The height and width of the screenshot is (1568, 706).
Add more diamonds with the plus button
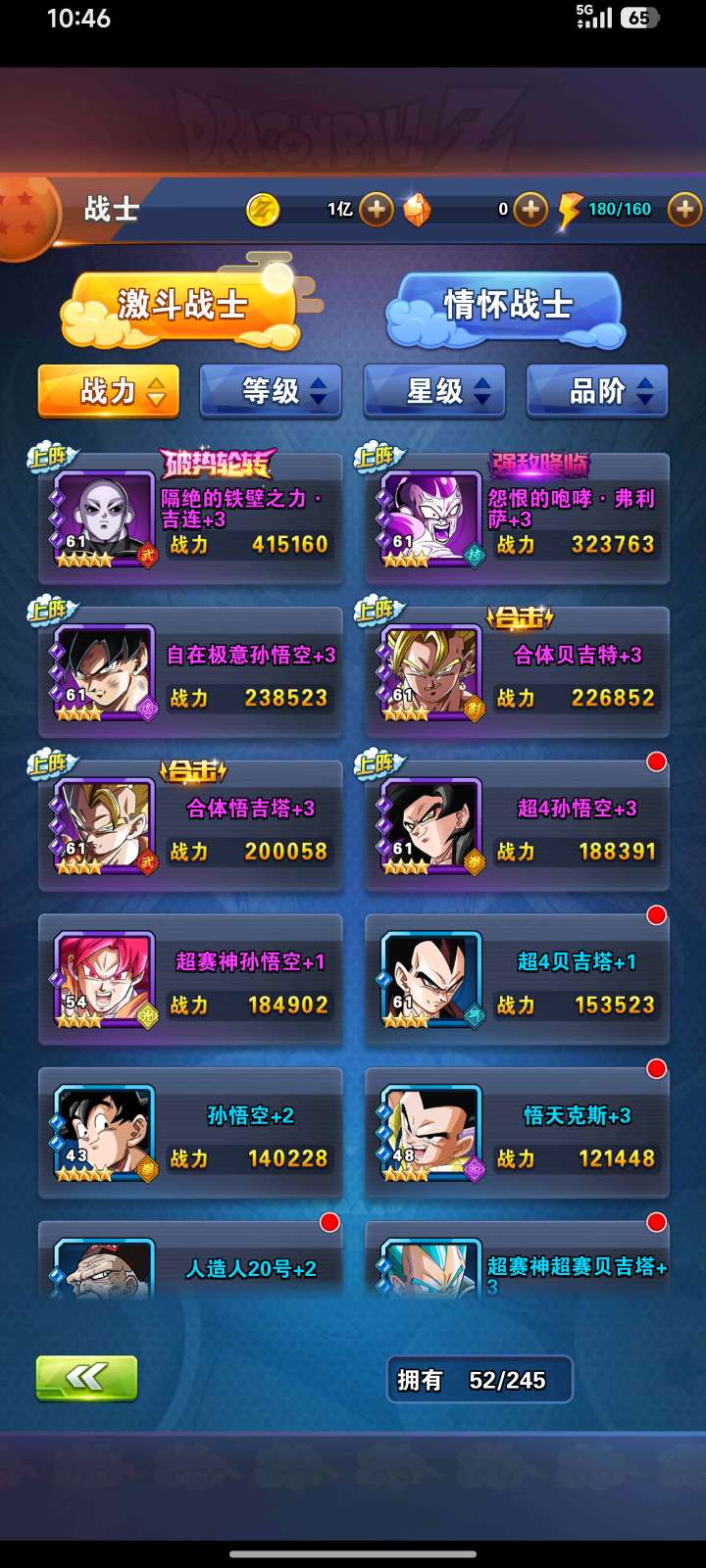[530, 209]
